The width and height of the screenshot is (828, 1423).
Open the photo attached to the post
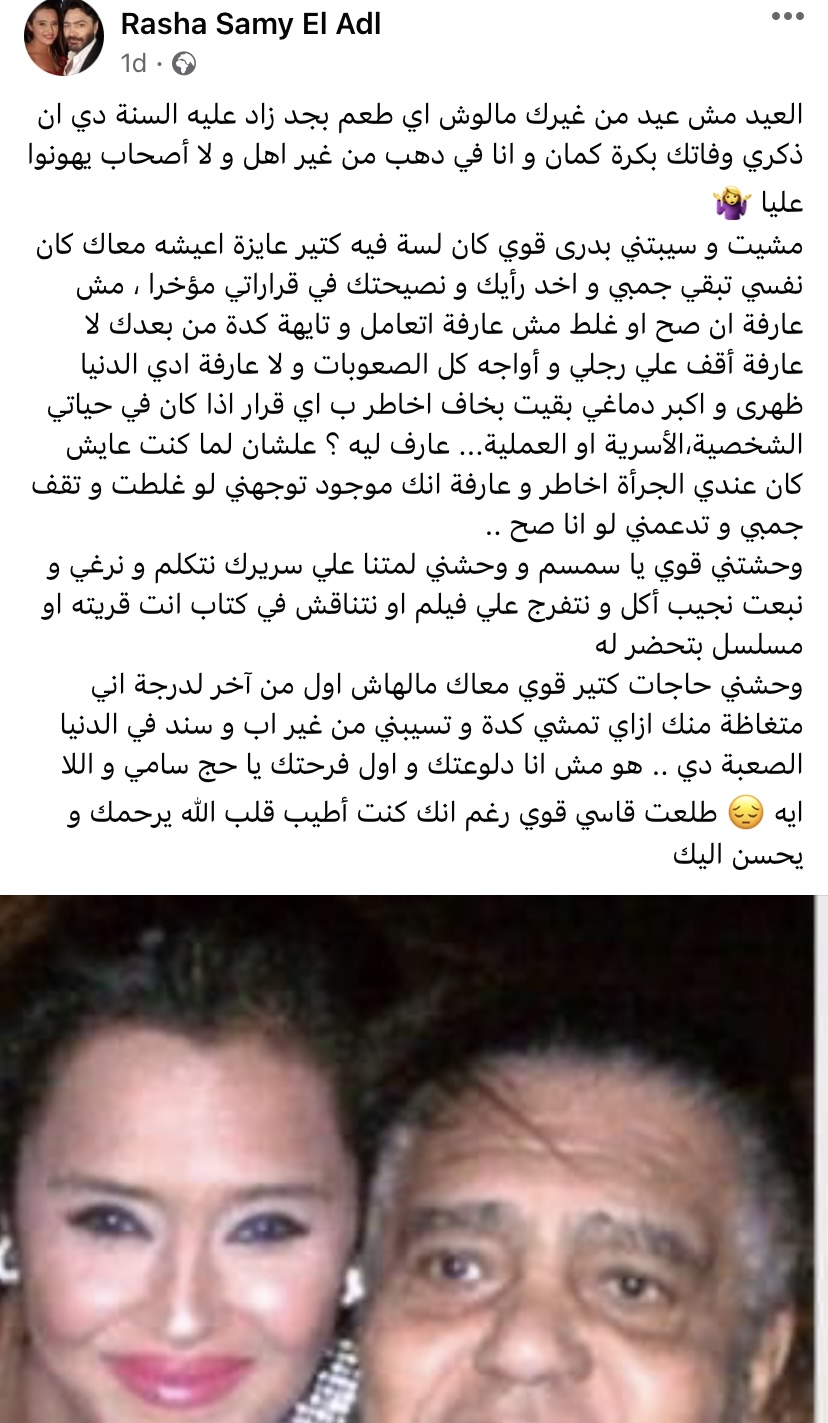tap(414, 1158)
